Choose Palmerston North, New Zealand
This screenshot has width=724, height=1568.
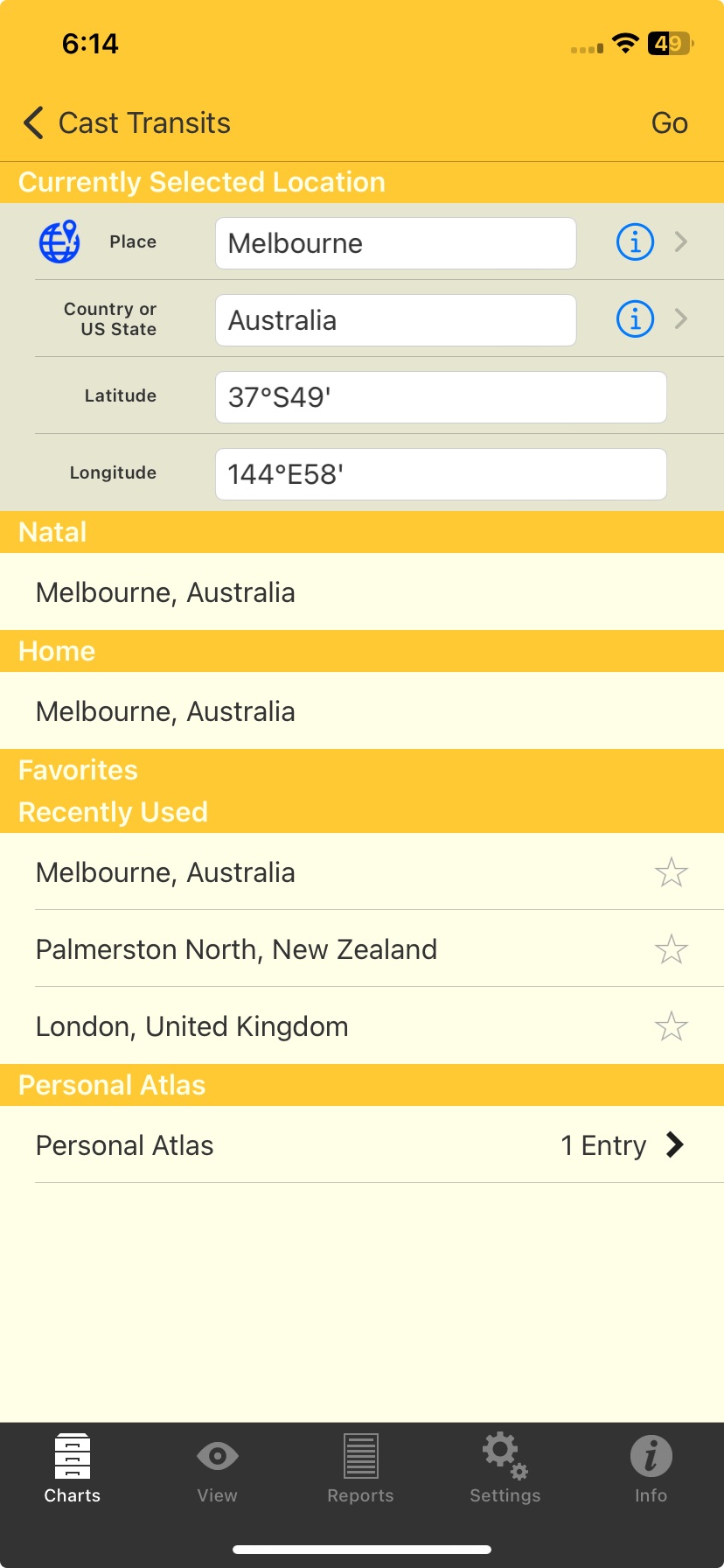coord(236,949)
